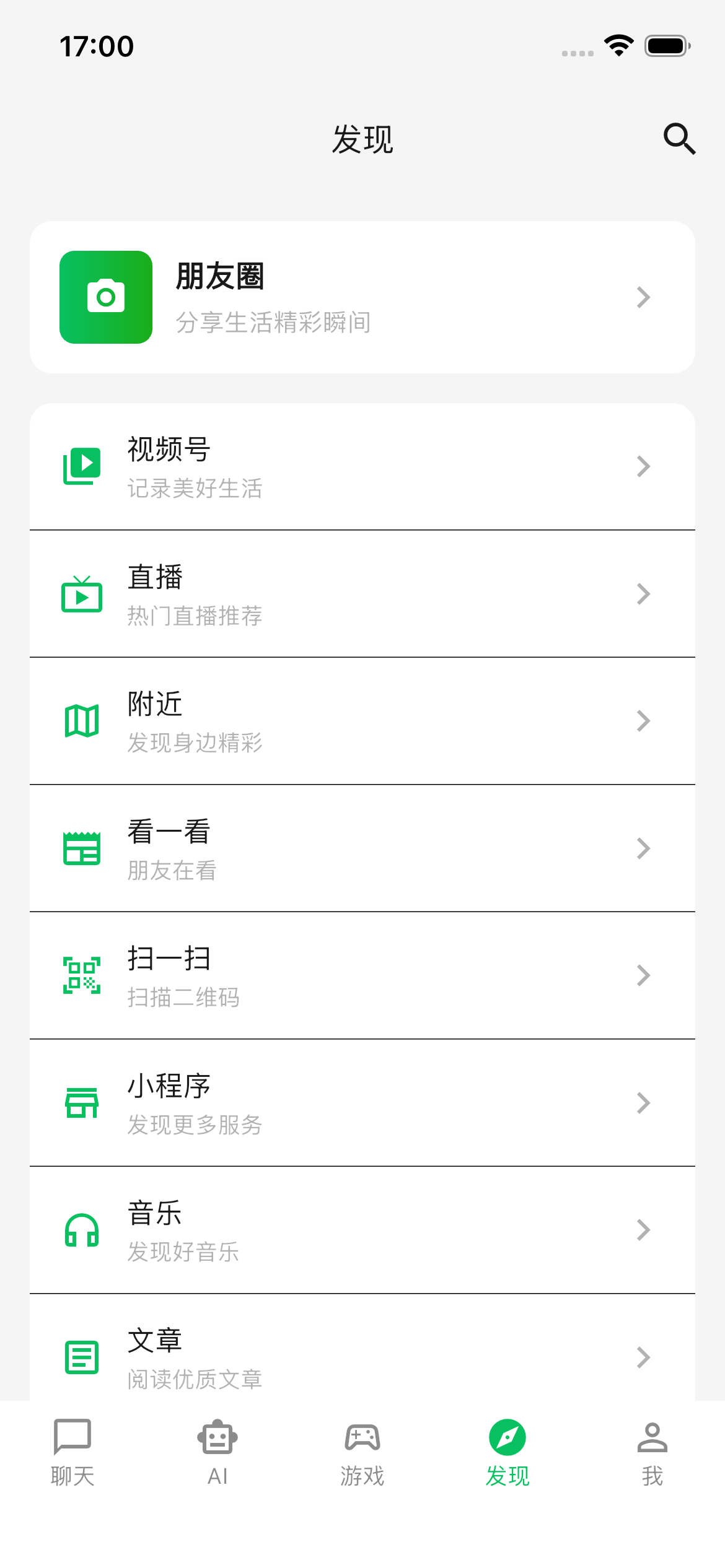Select the 视频号 video icon
Image resolution: width=725 pixels, height=1568 pixels.
(82, 466)
